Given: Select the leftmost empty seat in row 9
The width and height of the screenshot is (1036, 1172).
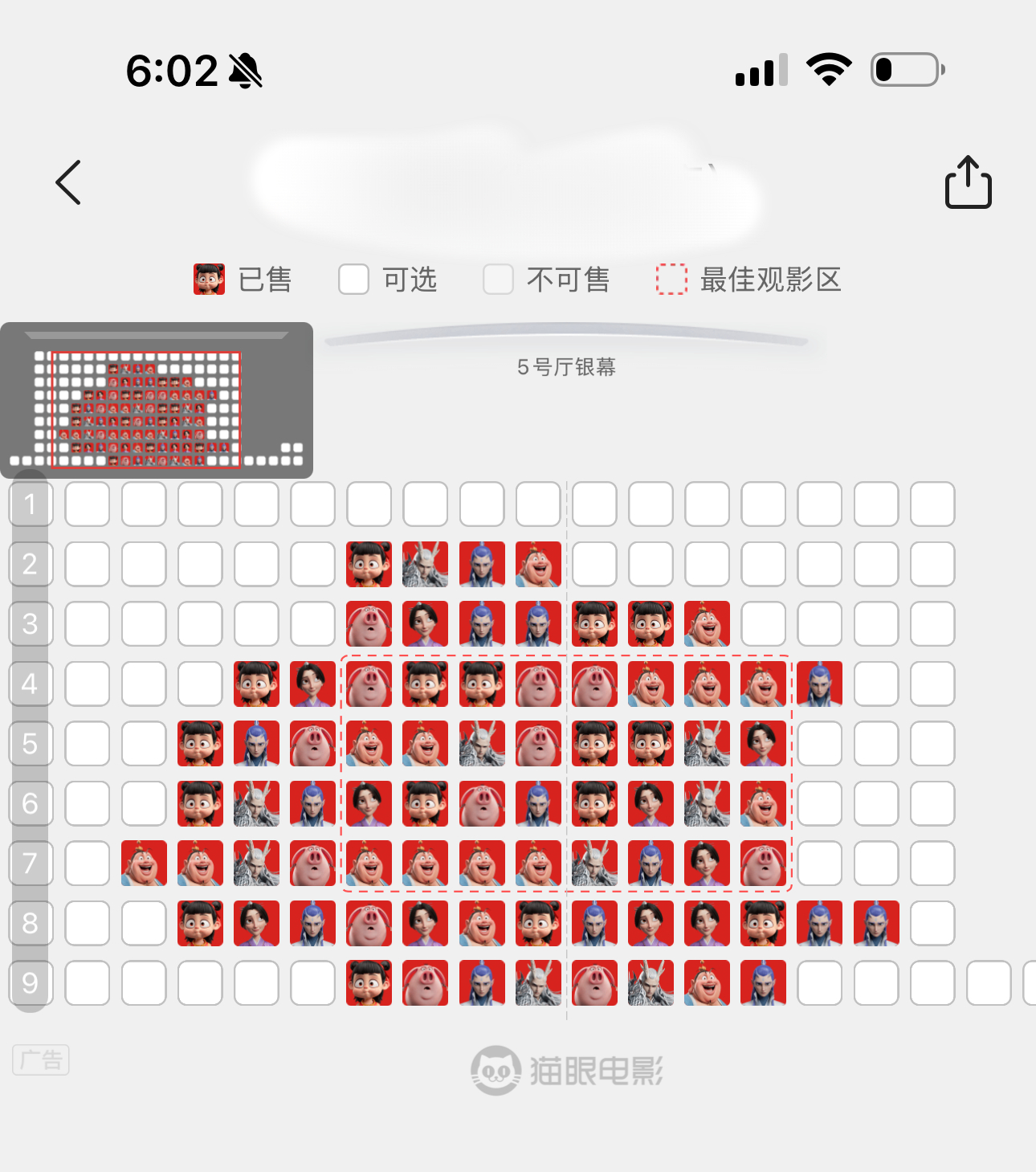Looking at the screenshot, I should tap(88, 982).
